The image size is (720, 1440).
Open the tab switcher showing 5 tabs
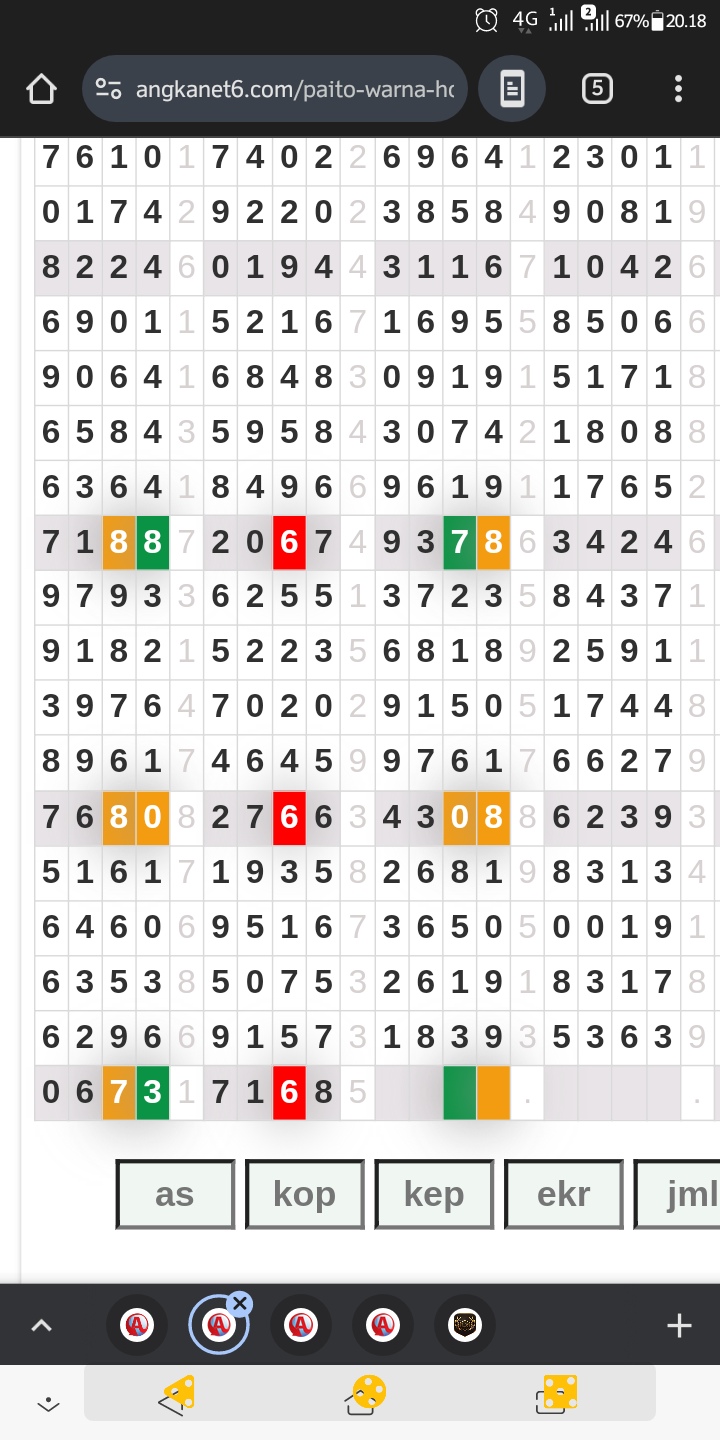[x=597, y=89]
